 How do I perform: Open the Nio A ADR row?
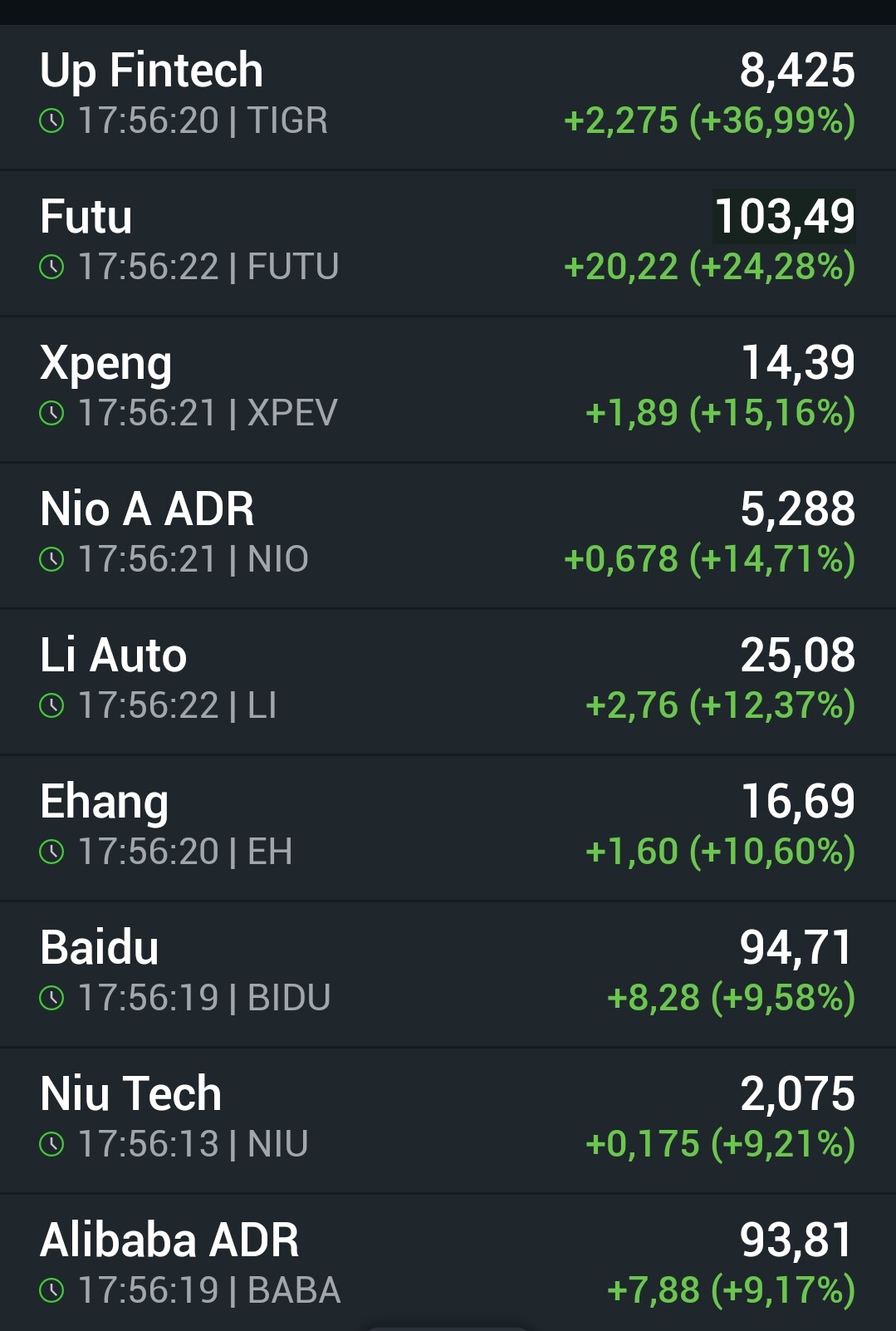[448, 534]
